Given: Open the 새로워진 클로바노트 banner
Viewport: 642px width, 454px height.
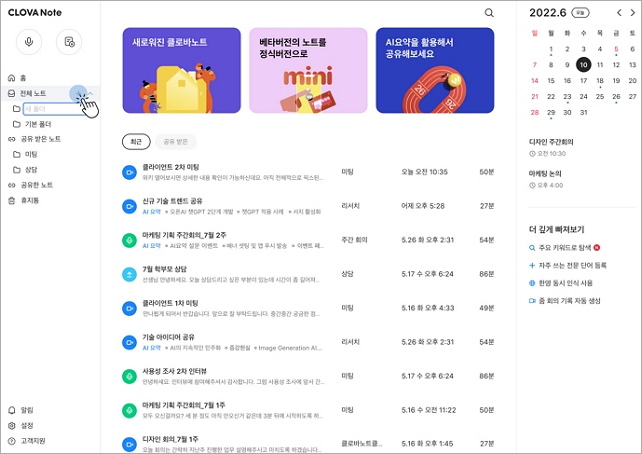Looking at the screenshot, I should click(182, 70).
